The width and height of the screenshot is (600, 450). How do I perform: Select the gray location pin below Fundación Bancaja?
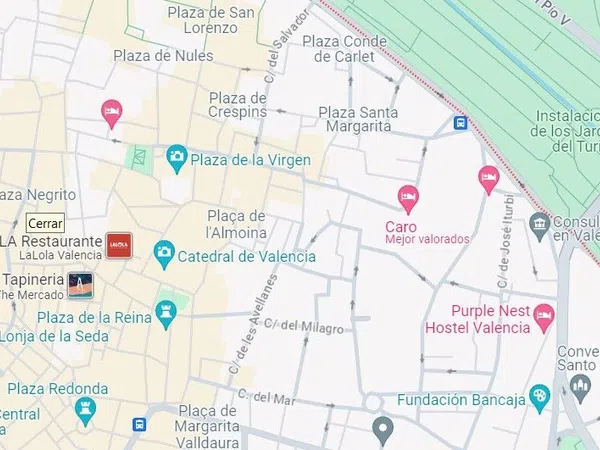click(x=382, y=430)
